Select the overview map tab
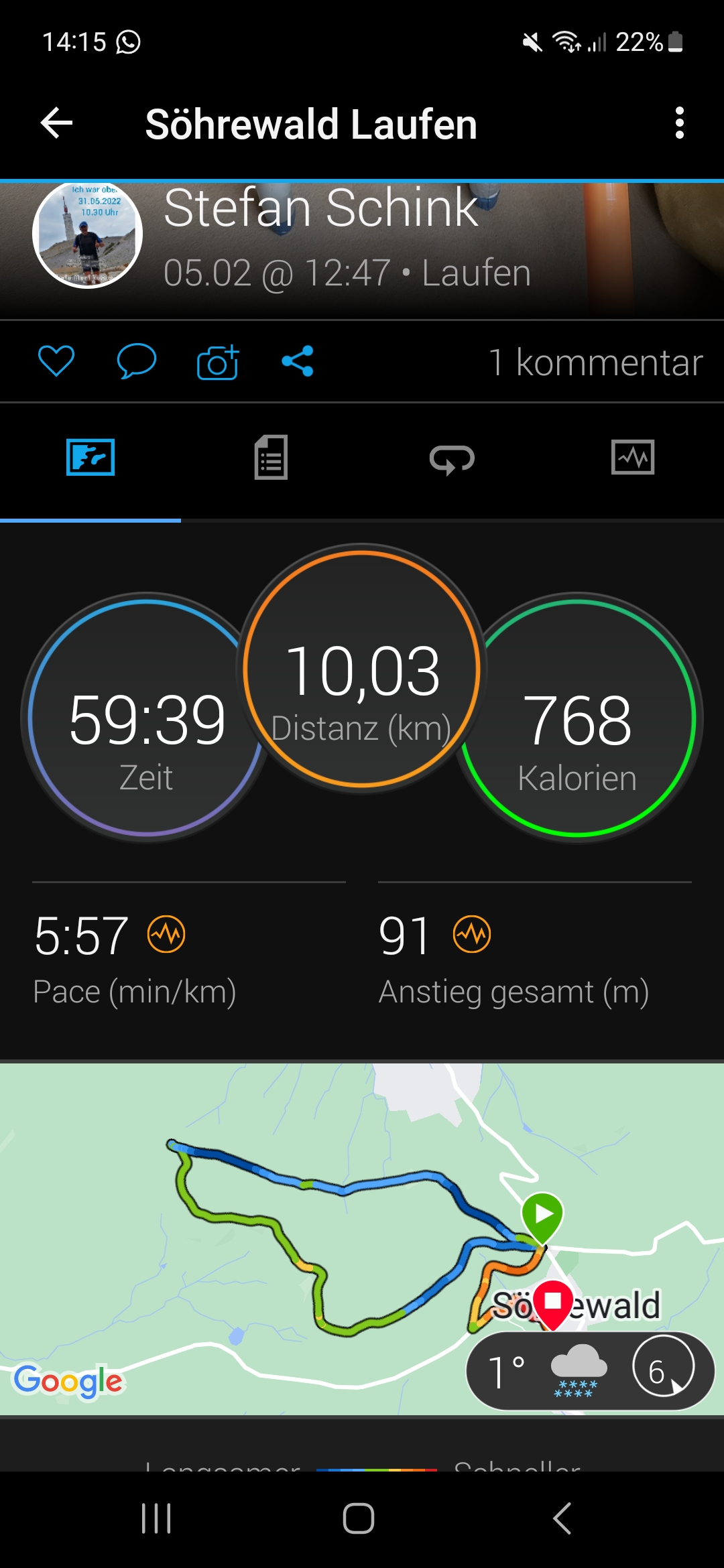 click(90, 458)
